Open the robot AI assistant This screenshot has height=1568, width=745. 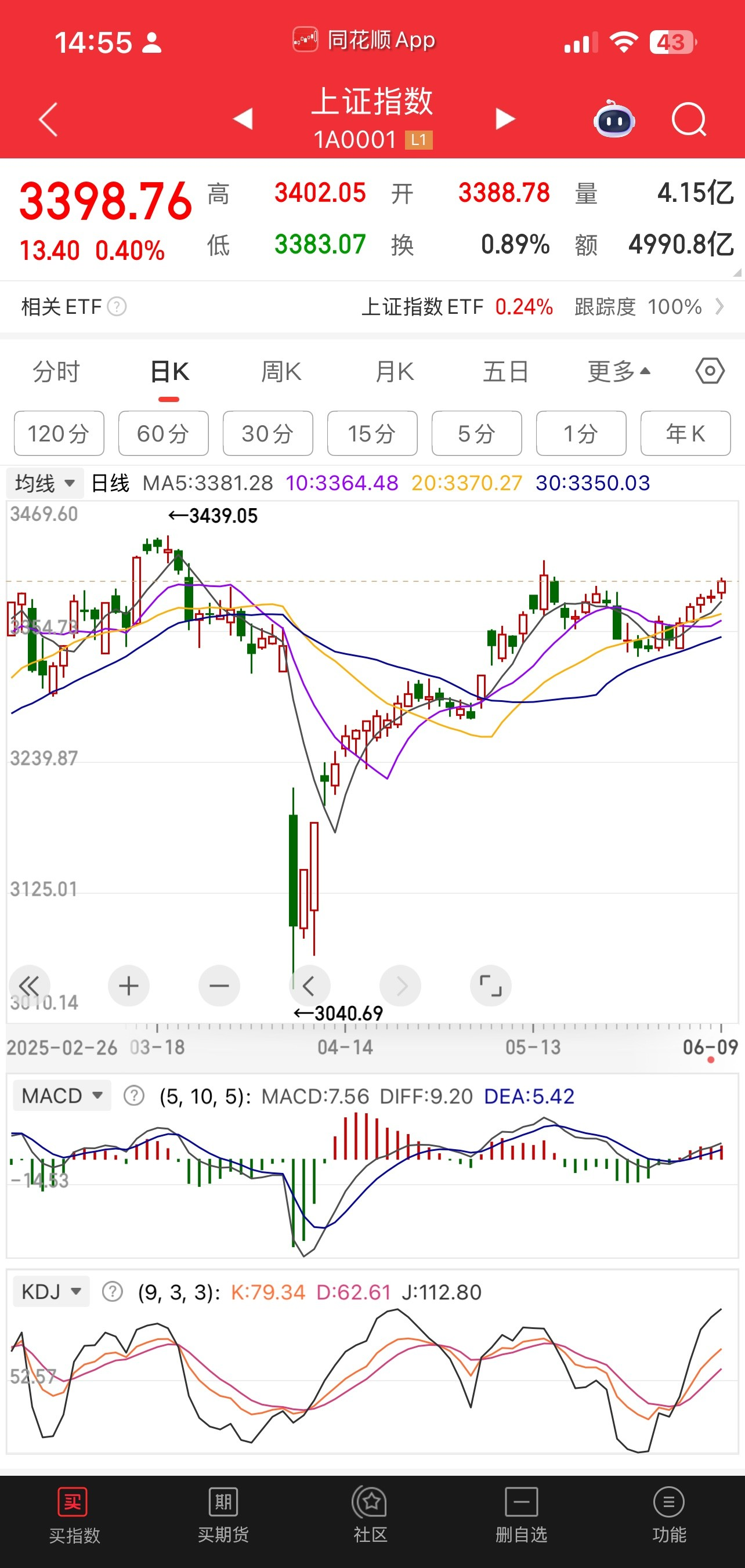(614, 119)
